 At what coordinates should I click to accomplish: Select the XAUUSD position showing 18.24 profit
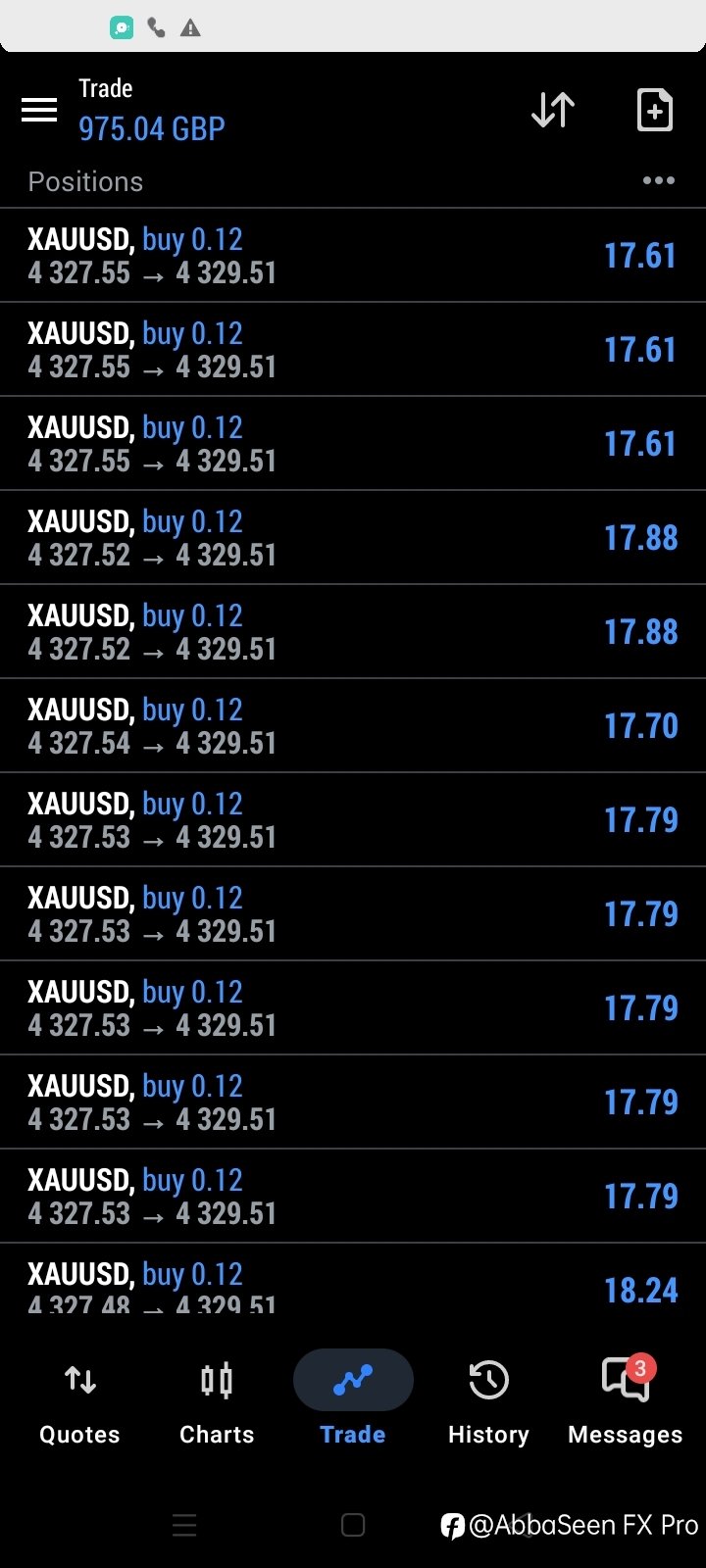[353, 1284]
